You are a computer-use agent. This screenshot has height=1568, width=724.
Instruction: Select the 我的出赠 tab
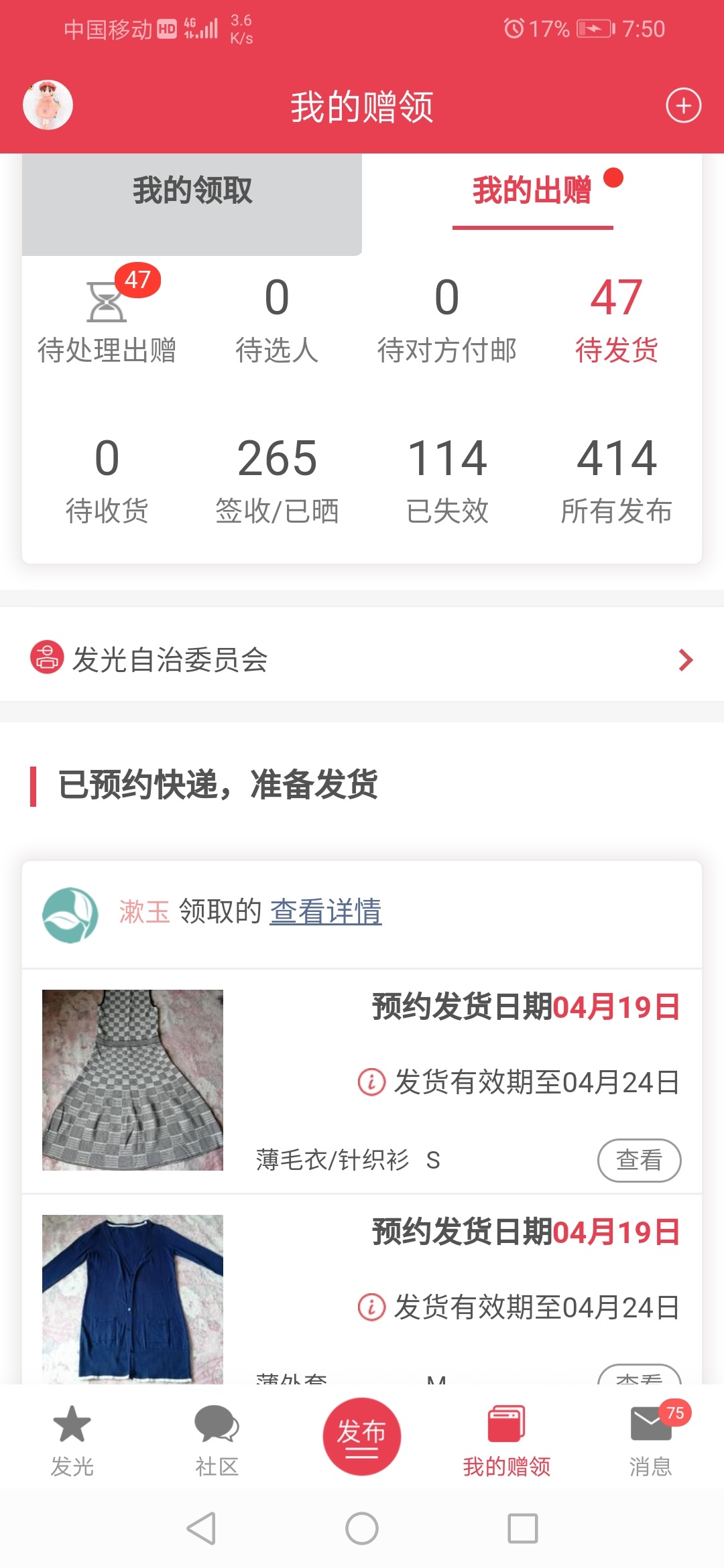[532, 191]
